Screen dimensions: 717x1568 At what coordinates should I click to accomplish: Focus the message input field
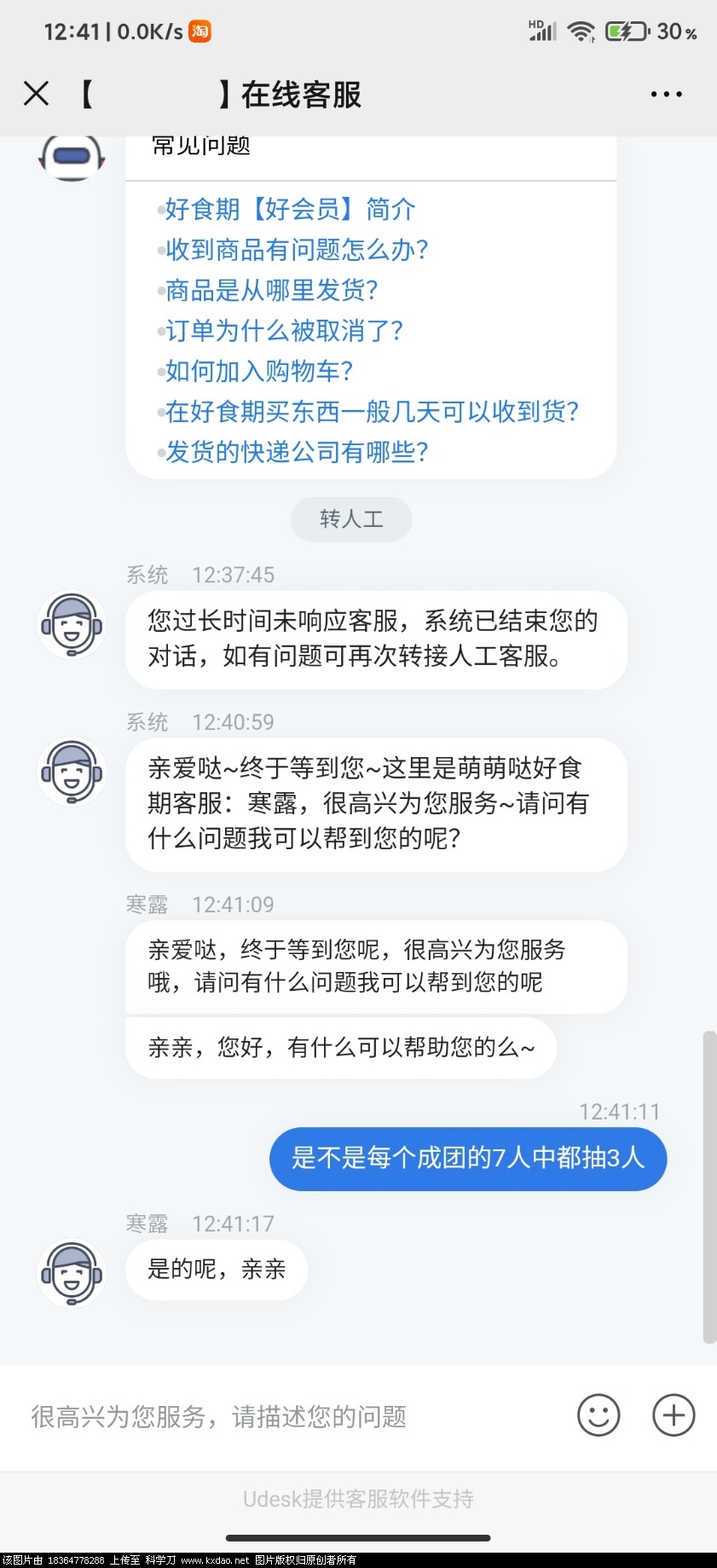290,1416
